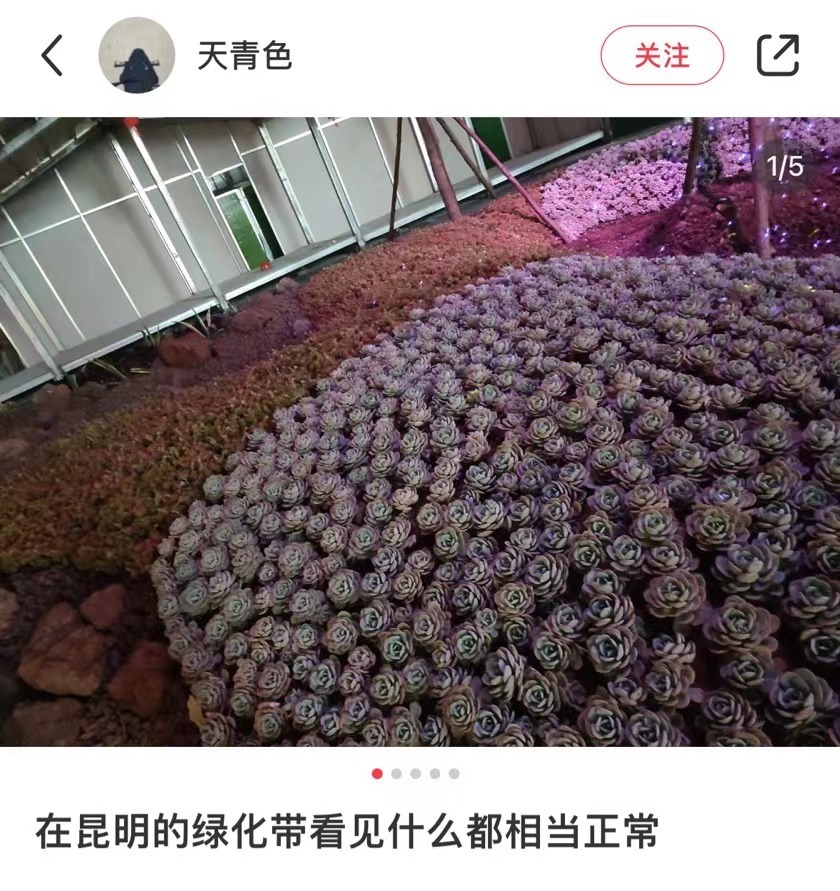Open the 天青色 username profile
This screenshot has height=891, width=840.
click(244, 56)
